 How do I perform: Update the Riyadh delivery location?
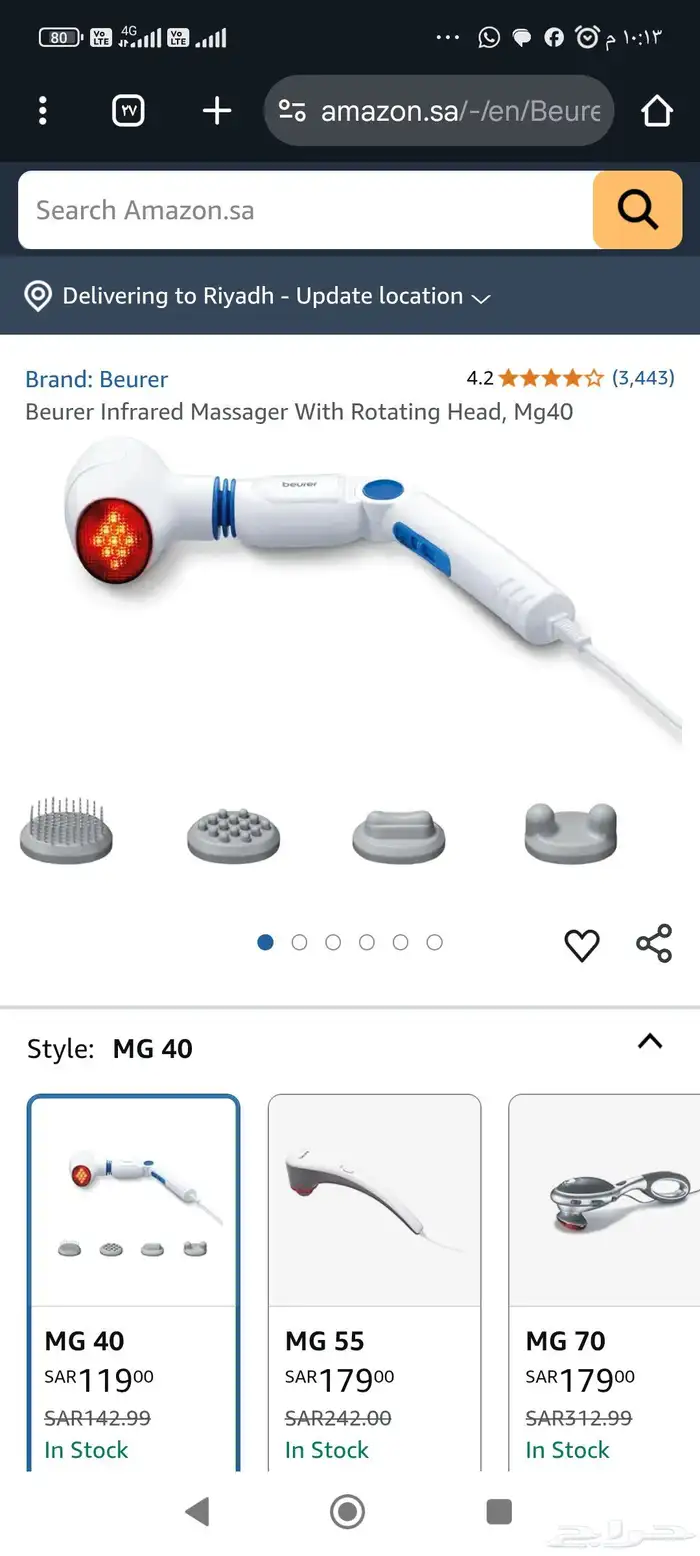pyautogui.click(x=258, y=296)
